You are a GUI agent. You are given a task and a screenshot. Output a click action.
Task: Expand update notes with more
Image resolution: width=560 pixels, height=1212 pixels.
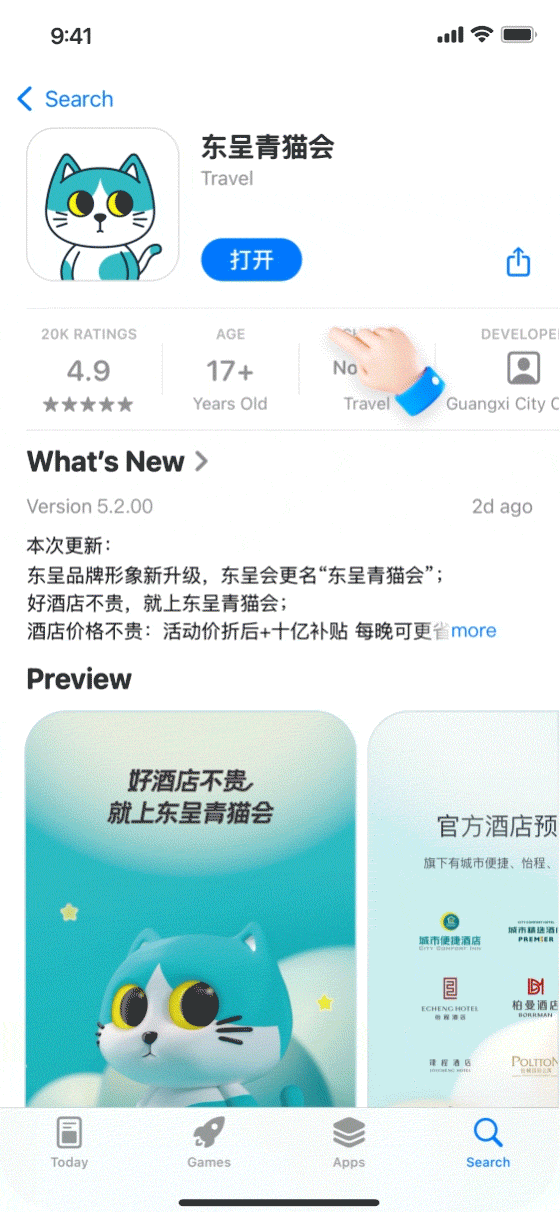click(x=473, y=631)
